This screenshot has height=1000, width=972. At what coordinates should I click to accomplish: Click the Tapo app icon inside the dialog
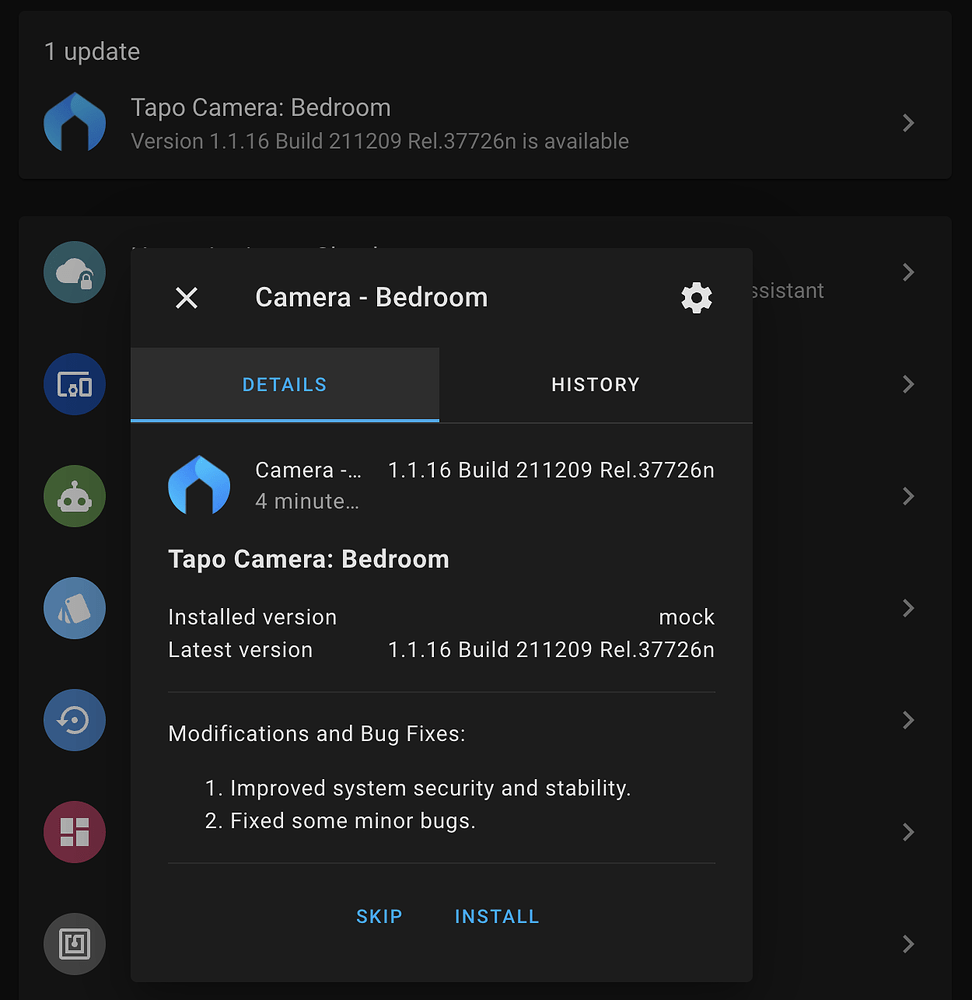coord(199,485)
